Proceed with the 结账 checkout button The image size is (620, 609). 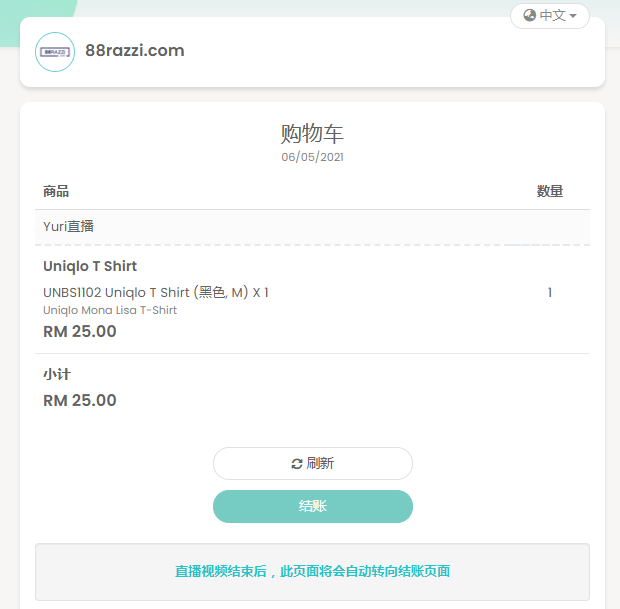tap(313, 507)
